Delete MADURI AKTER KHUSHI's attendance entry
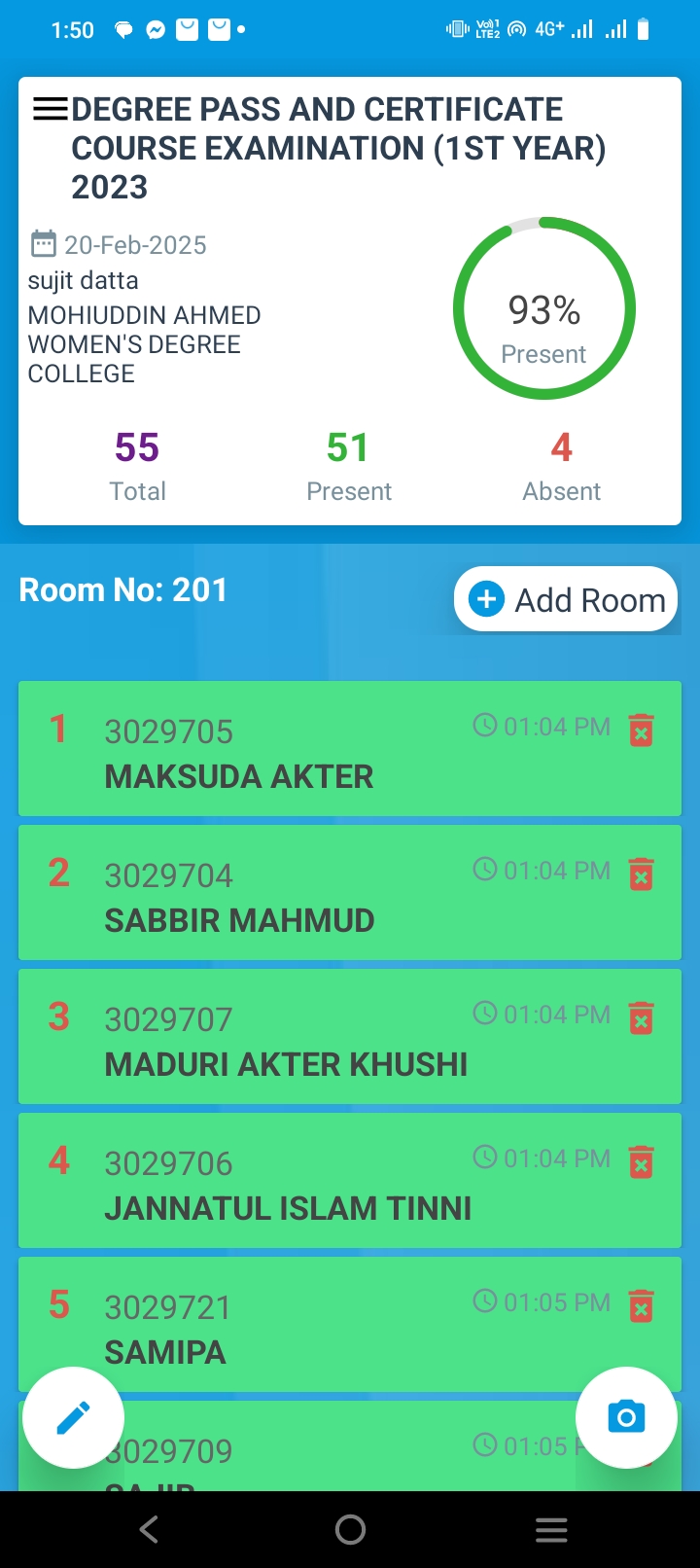 641,1017
